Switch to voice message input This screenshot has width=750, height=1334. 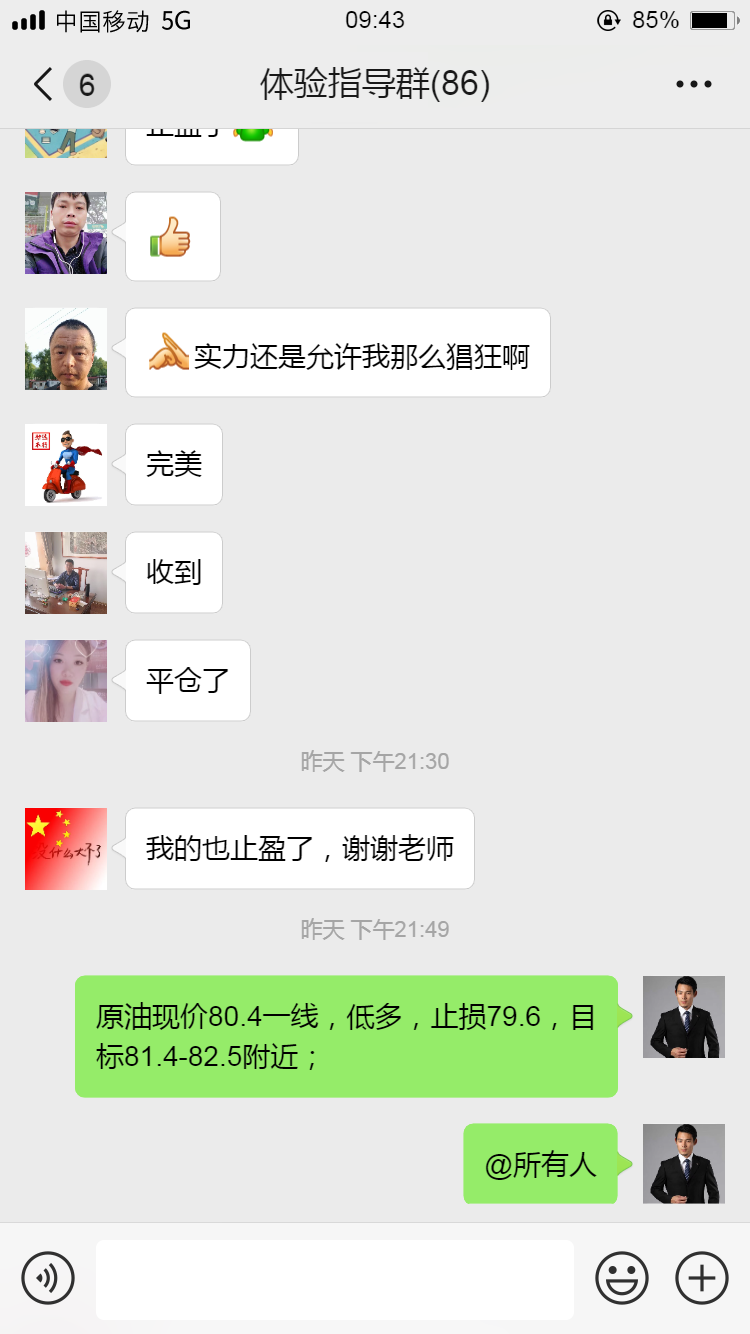pos(48,1277)
